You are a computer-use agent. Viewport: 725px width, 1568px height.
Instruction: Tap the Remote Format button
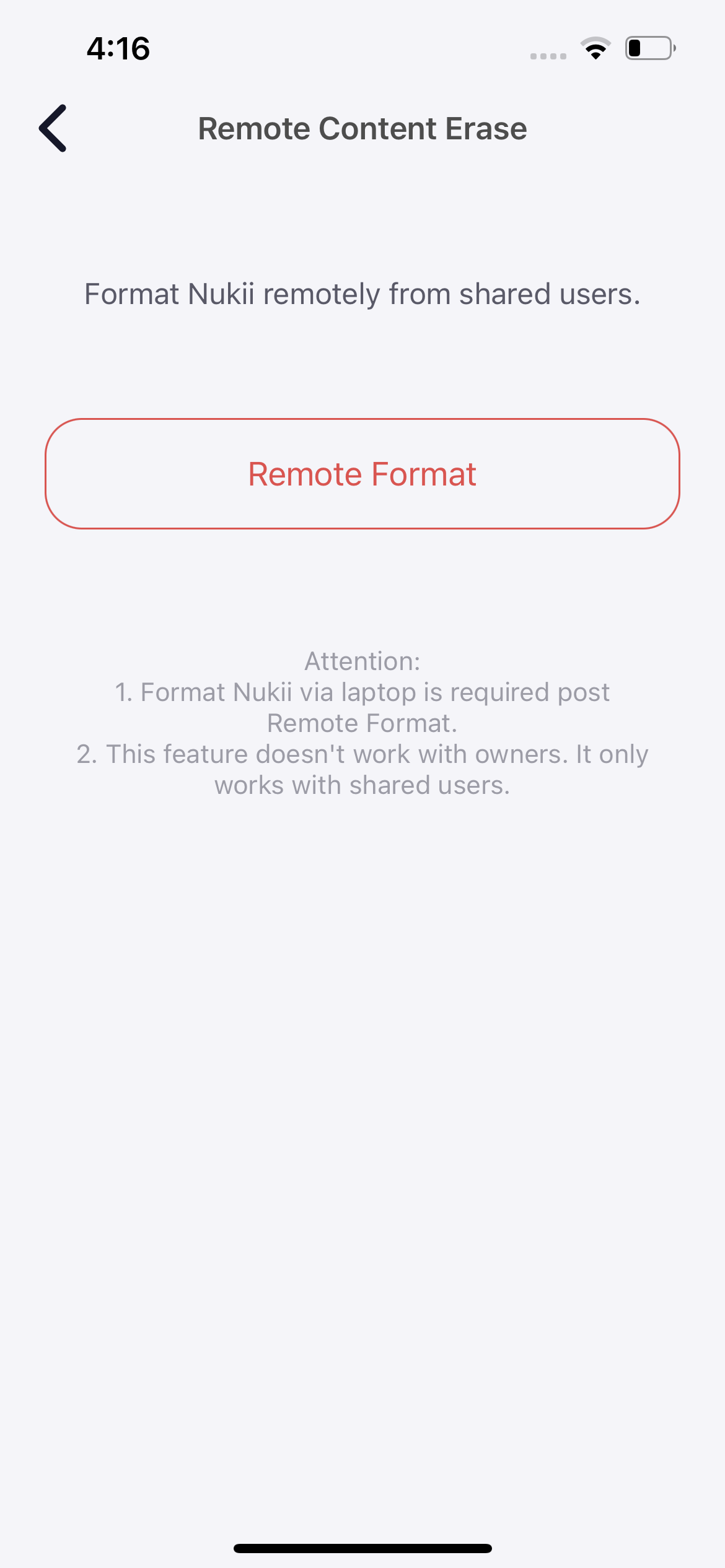coord(362,474)
